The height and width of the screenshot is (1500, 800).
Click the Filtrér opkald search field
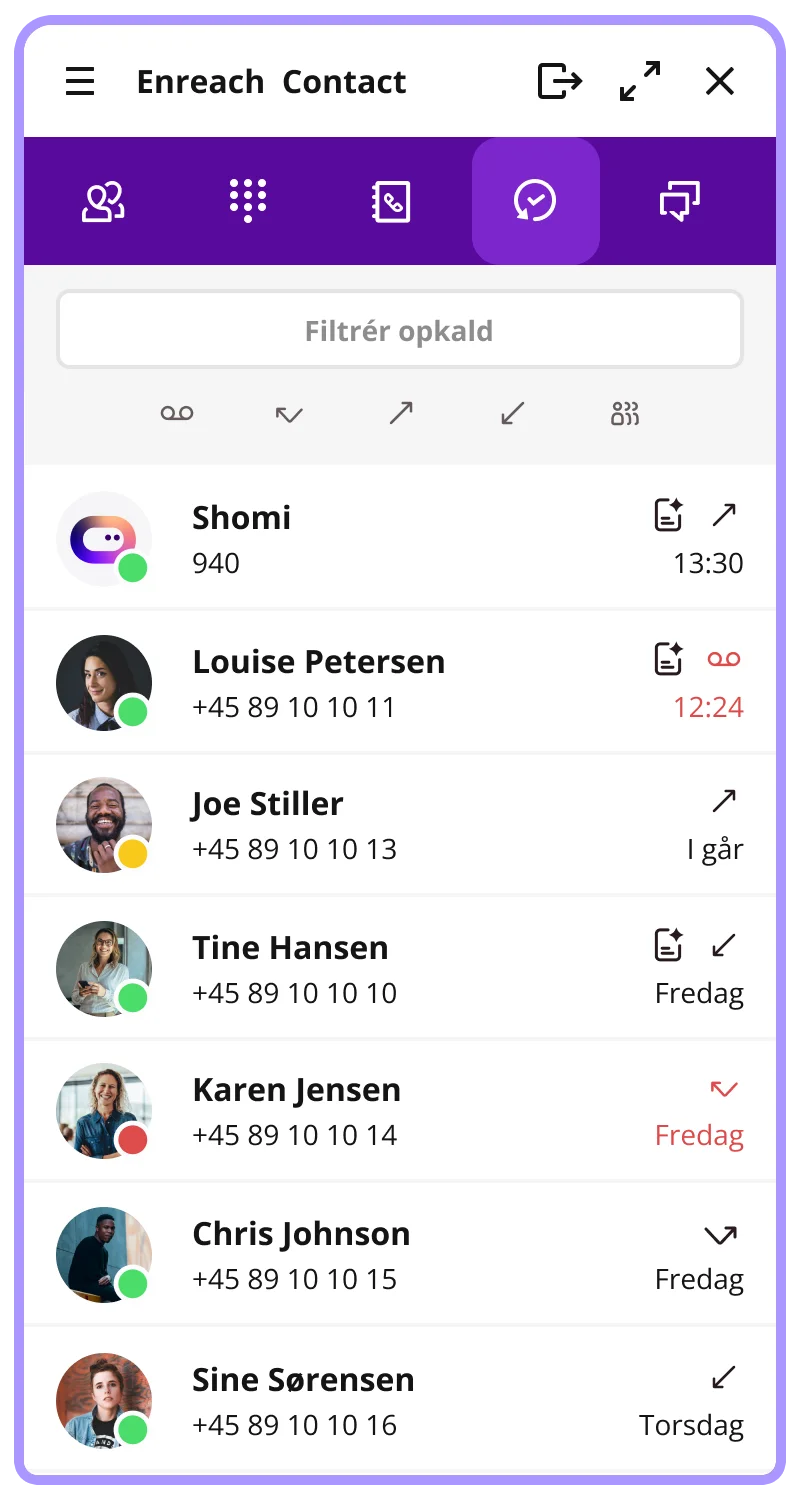[400, 329]
